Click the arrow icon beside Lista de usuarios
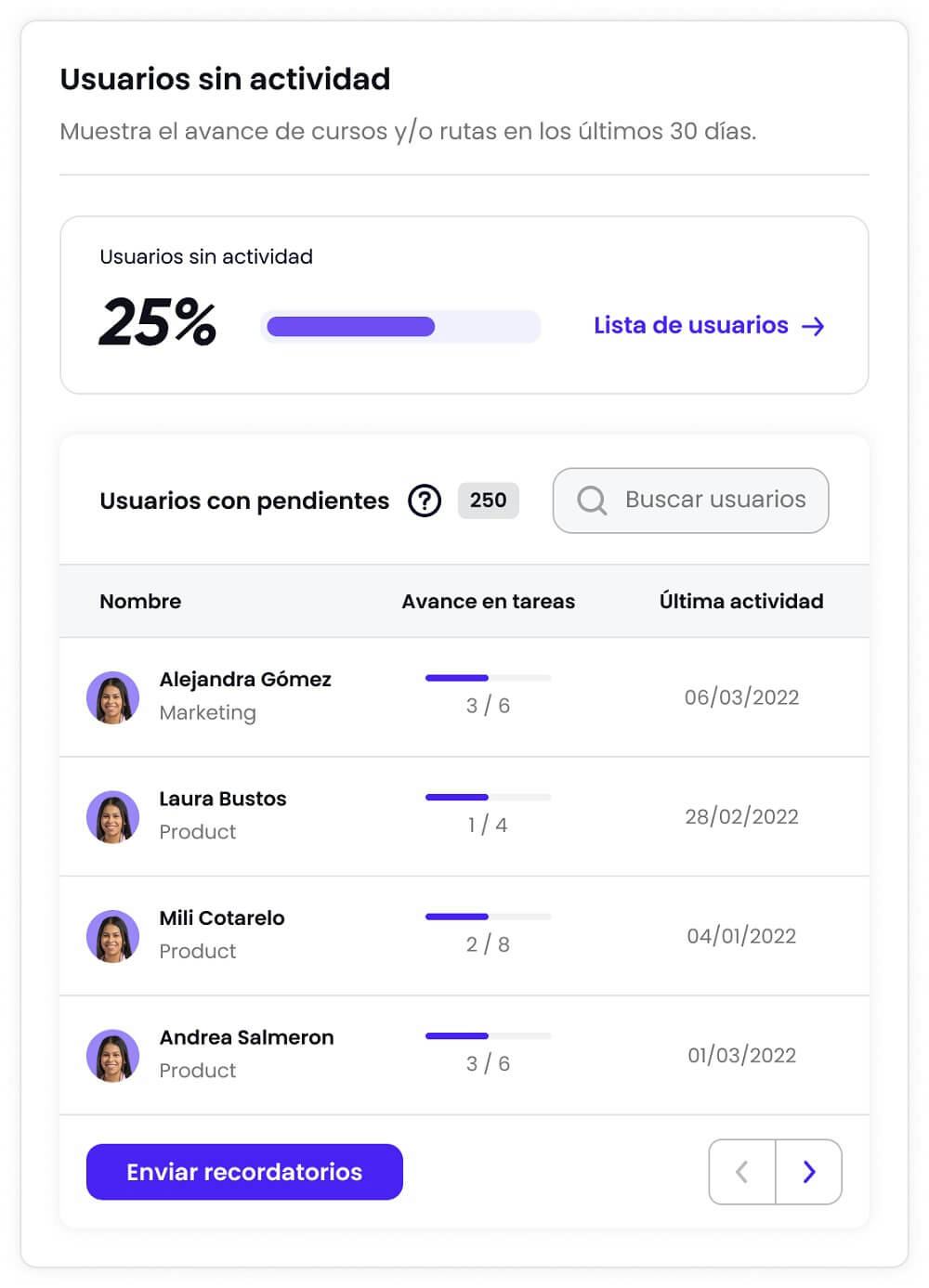 [x=815, y=326]
